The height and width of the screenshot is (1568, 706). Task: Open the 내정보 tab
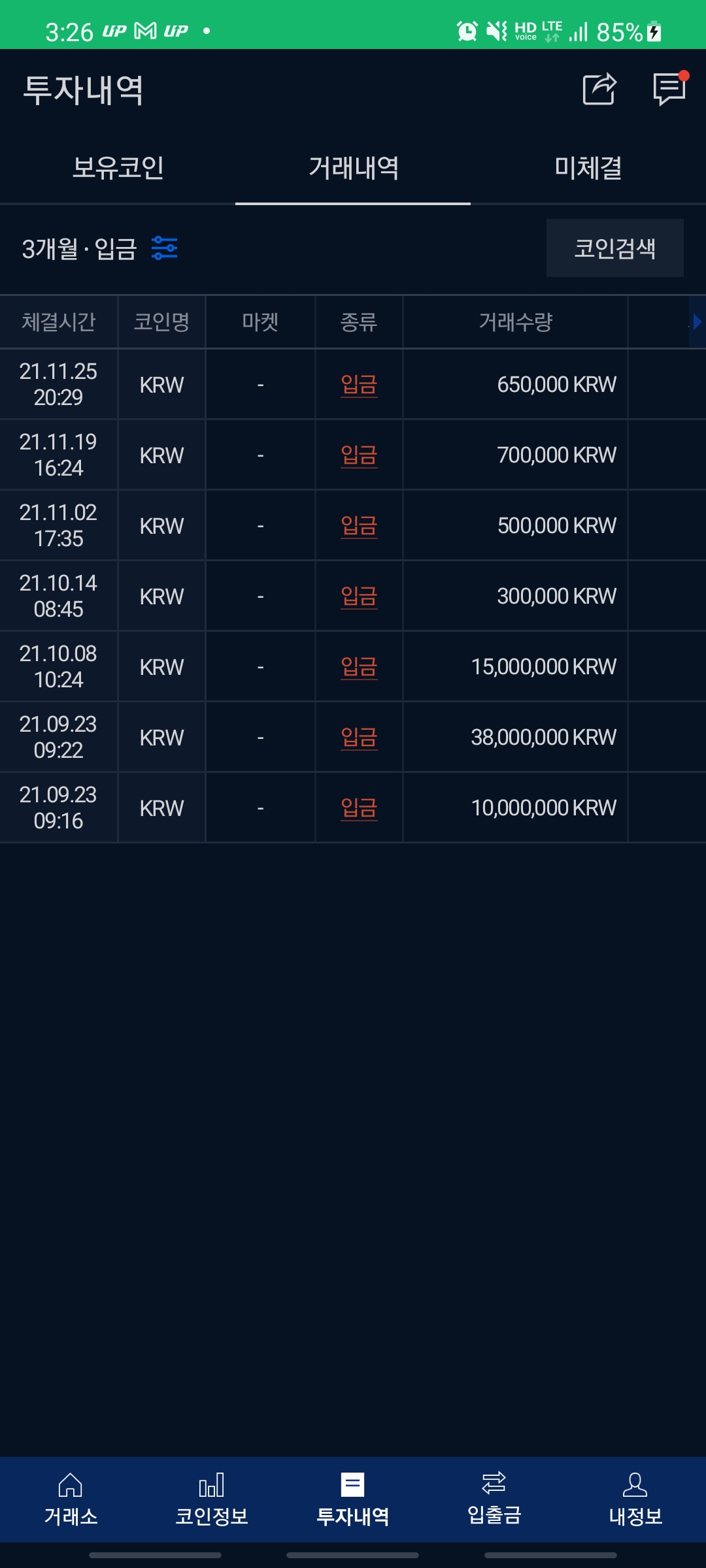[635, 1499]
